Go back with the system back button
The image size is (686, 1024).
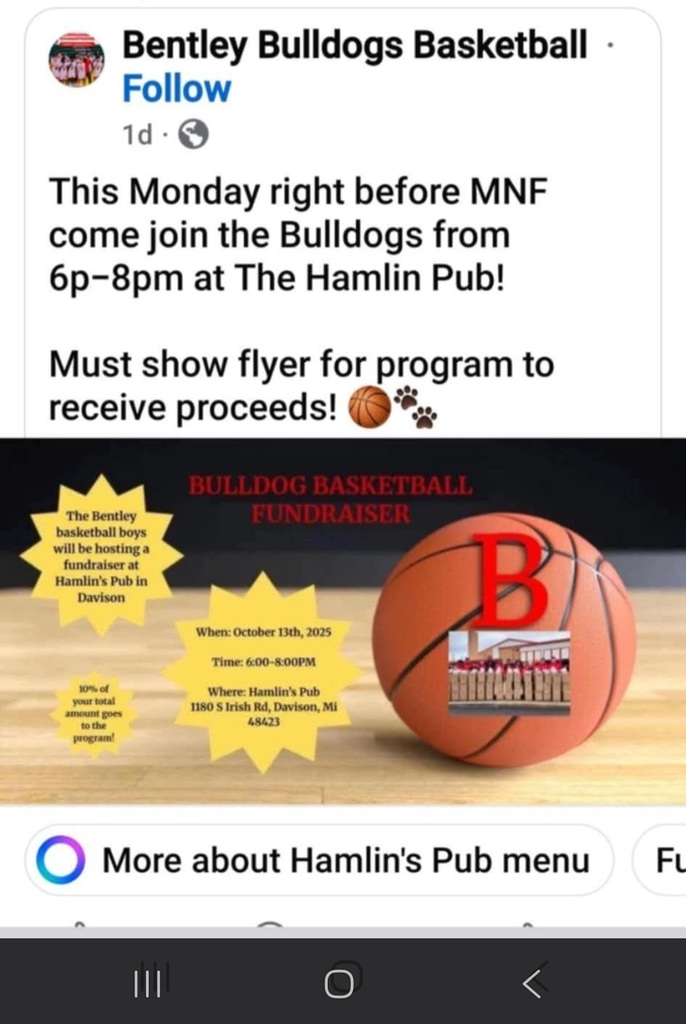[535, 983]
